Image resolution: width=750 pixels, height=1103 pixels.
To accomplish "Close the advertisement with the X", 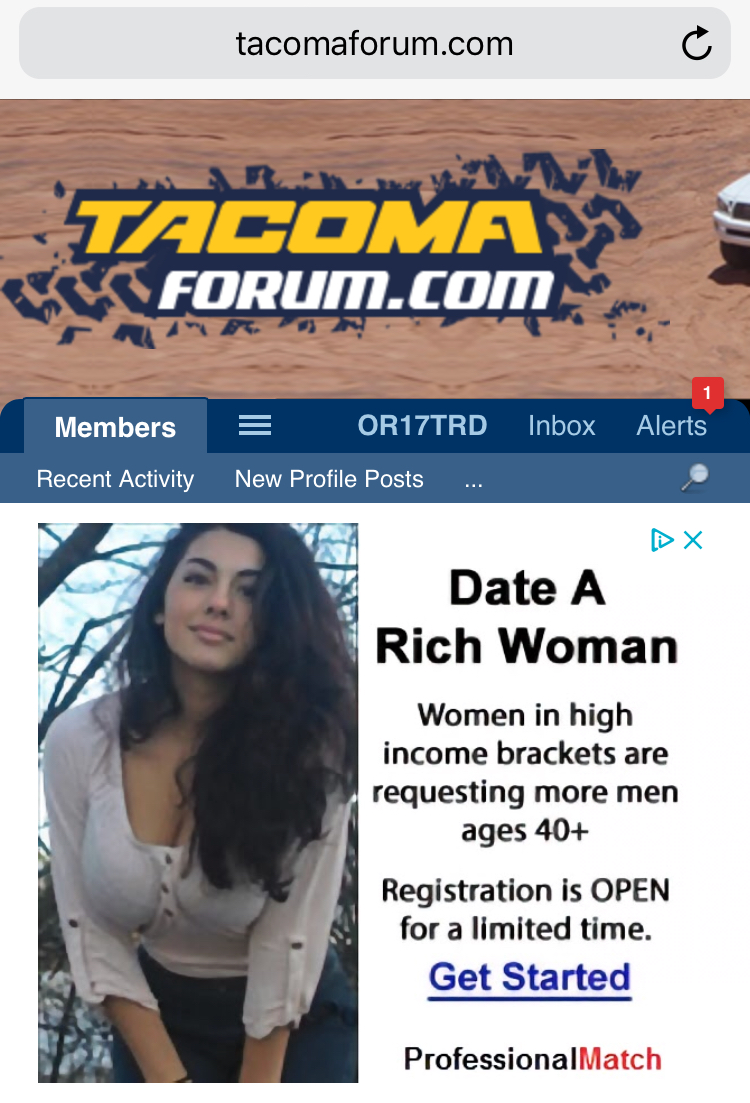I will (x=692, y=540).
